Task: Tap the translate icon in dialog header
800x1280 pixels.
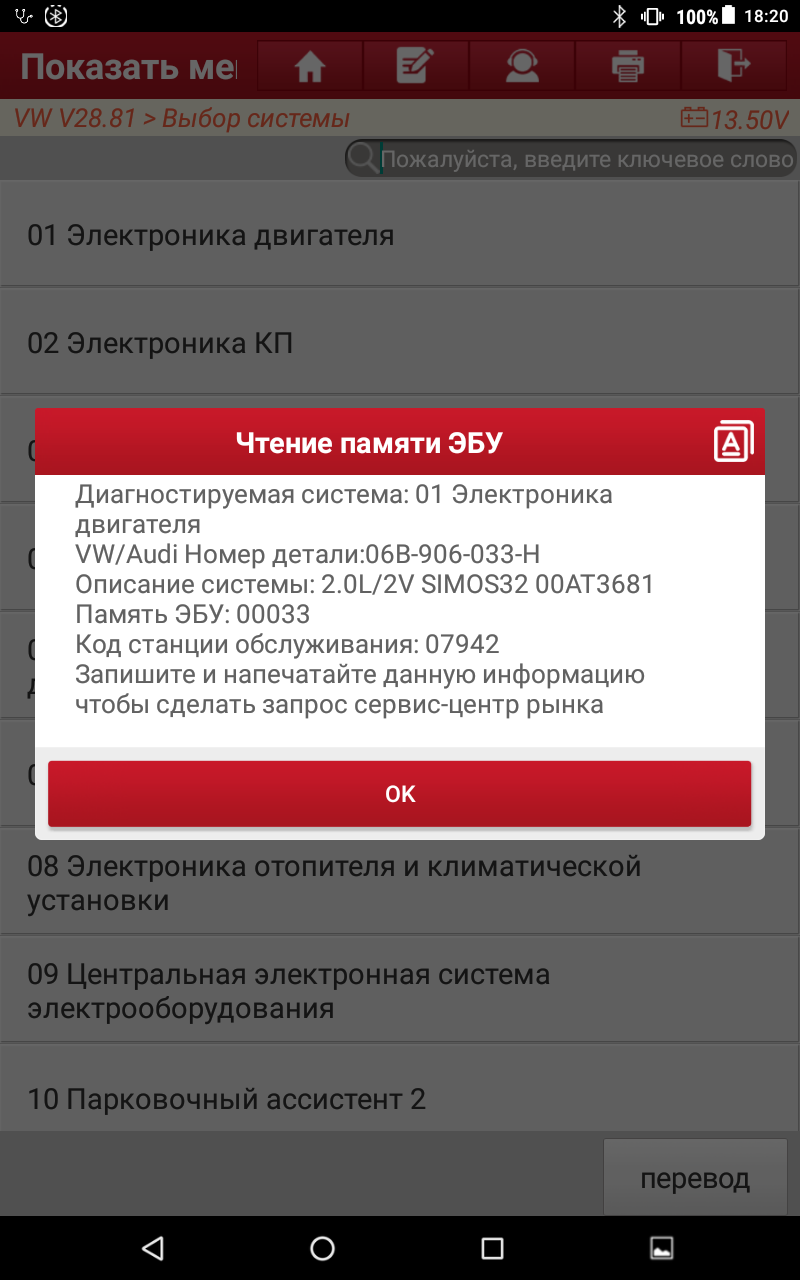Action: [x=733, y=441]
